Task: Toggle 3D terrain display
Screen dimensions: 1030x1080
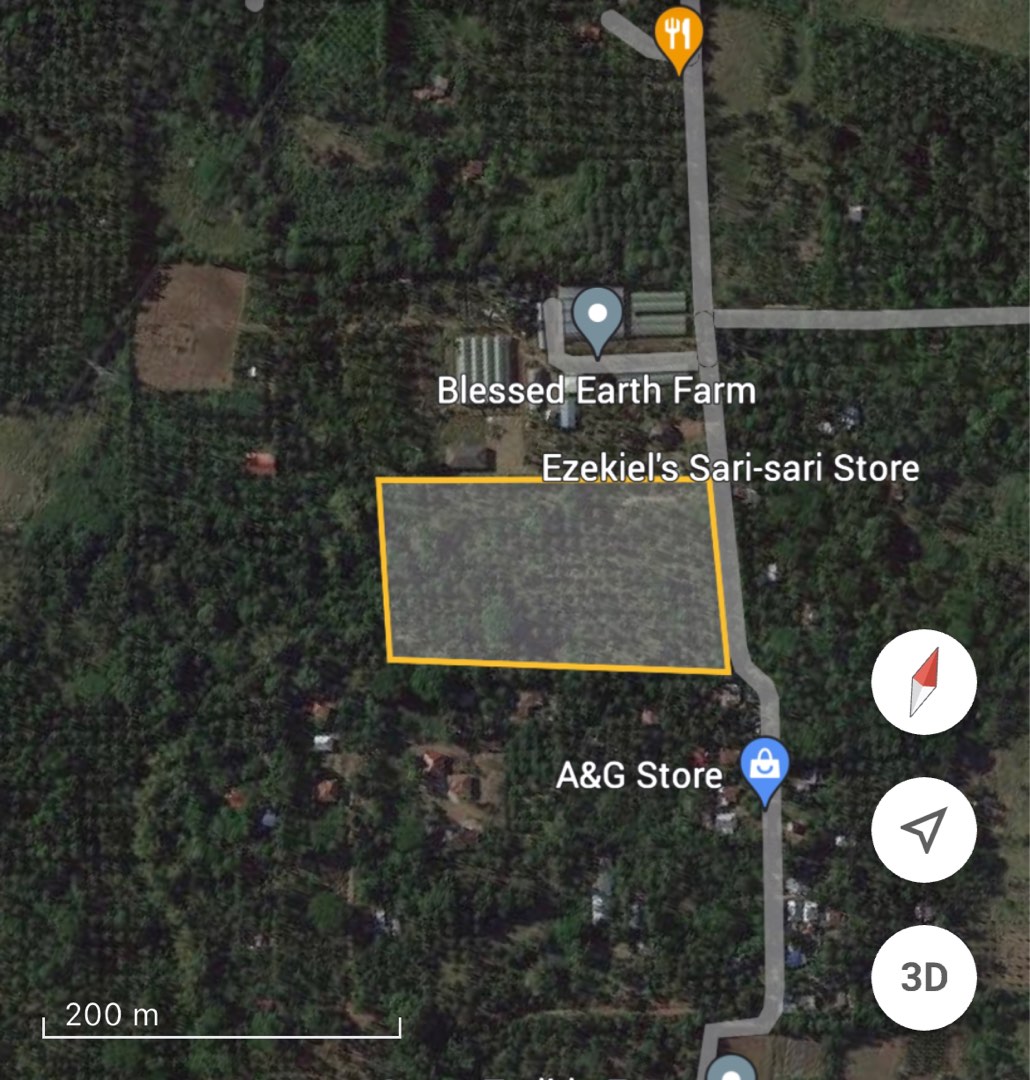Action: pos(922,978)
